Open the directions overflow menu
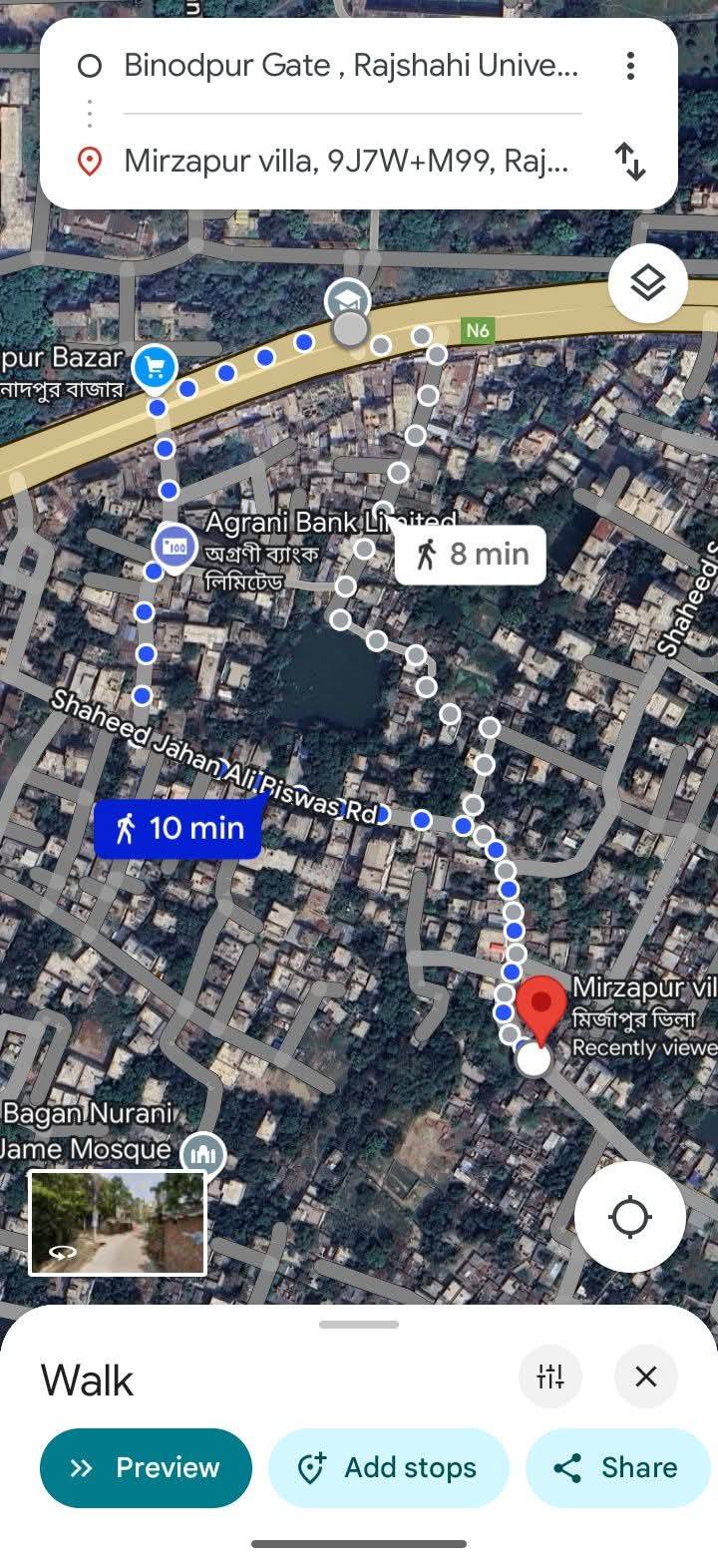 point(630,66)
